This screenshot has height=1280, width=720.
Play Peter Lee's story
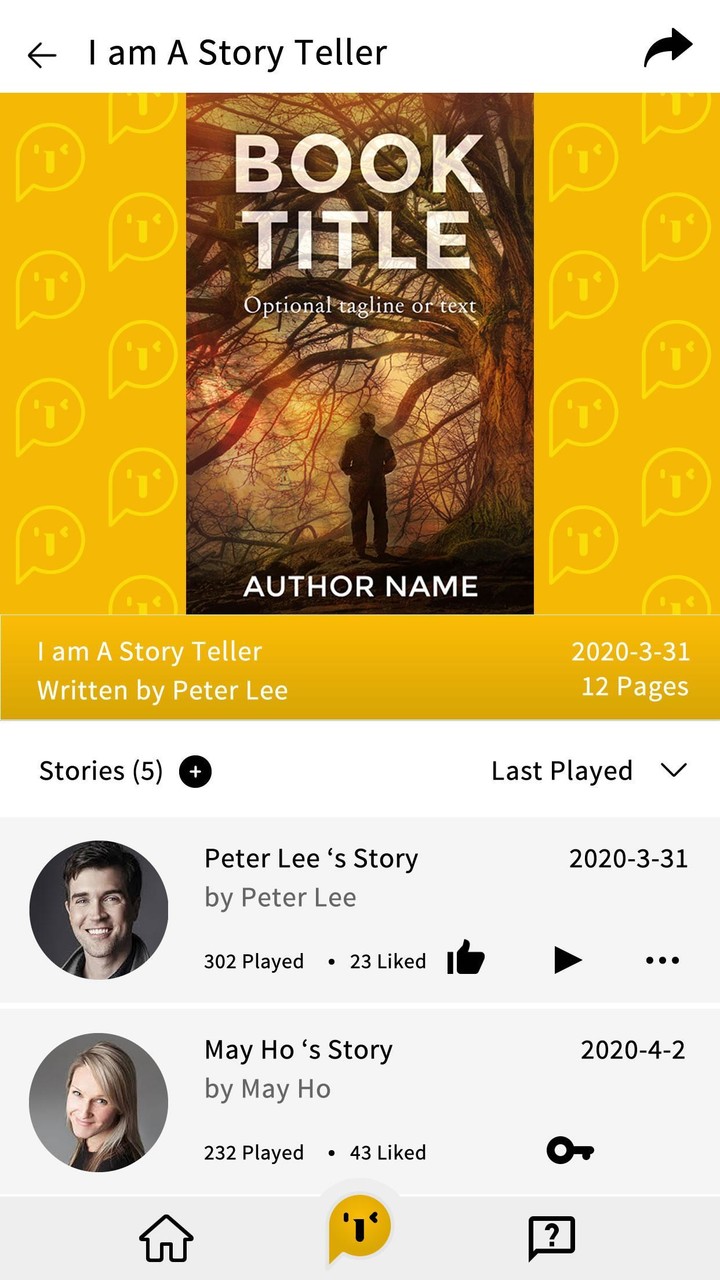pos(567,960)
